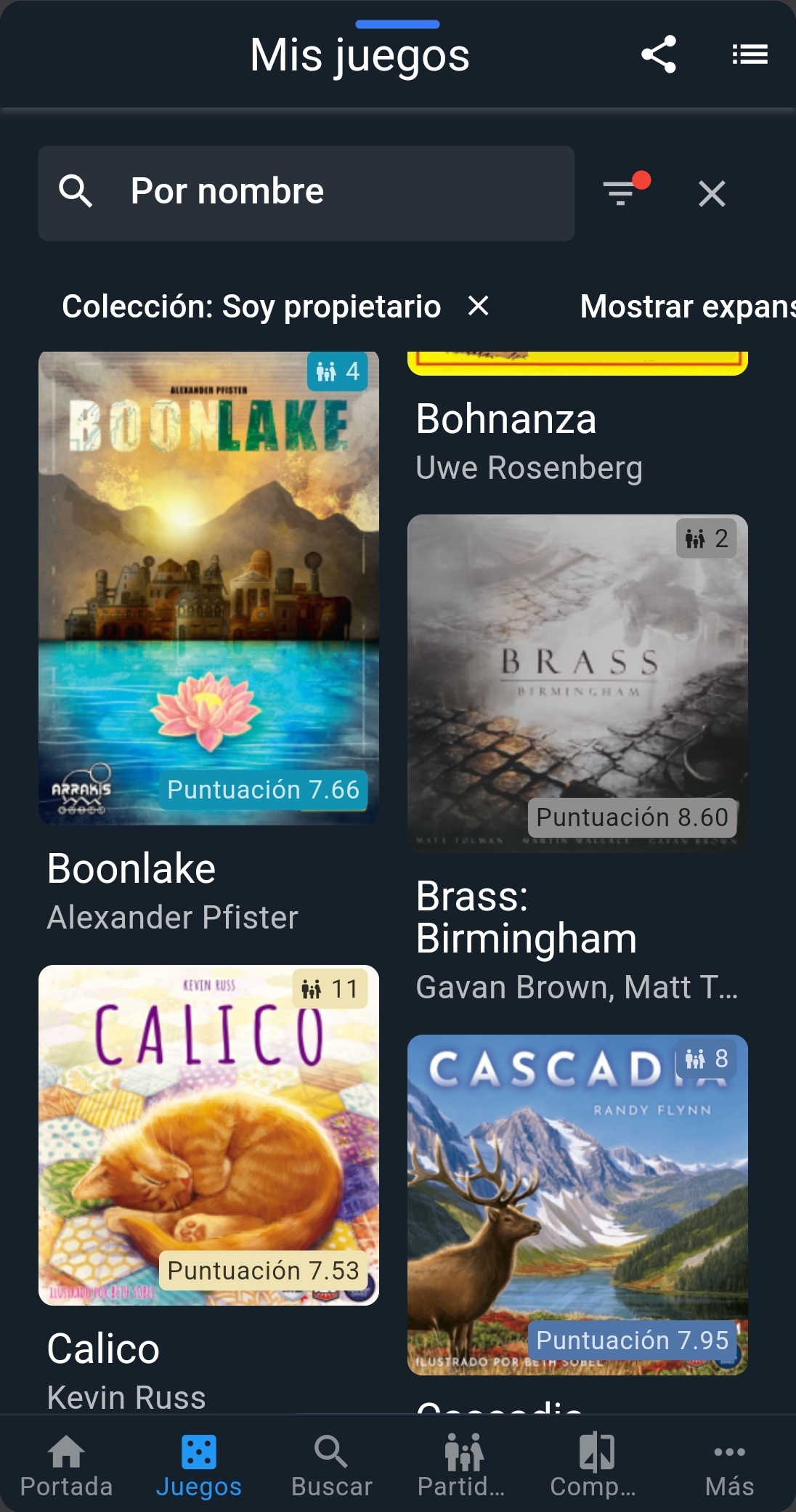Share my games collection
796x1512 pixels.
(x=659, y=54)
